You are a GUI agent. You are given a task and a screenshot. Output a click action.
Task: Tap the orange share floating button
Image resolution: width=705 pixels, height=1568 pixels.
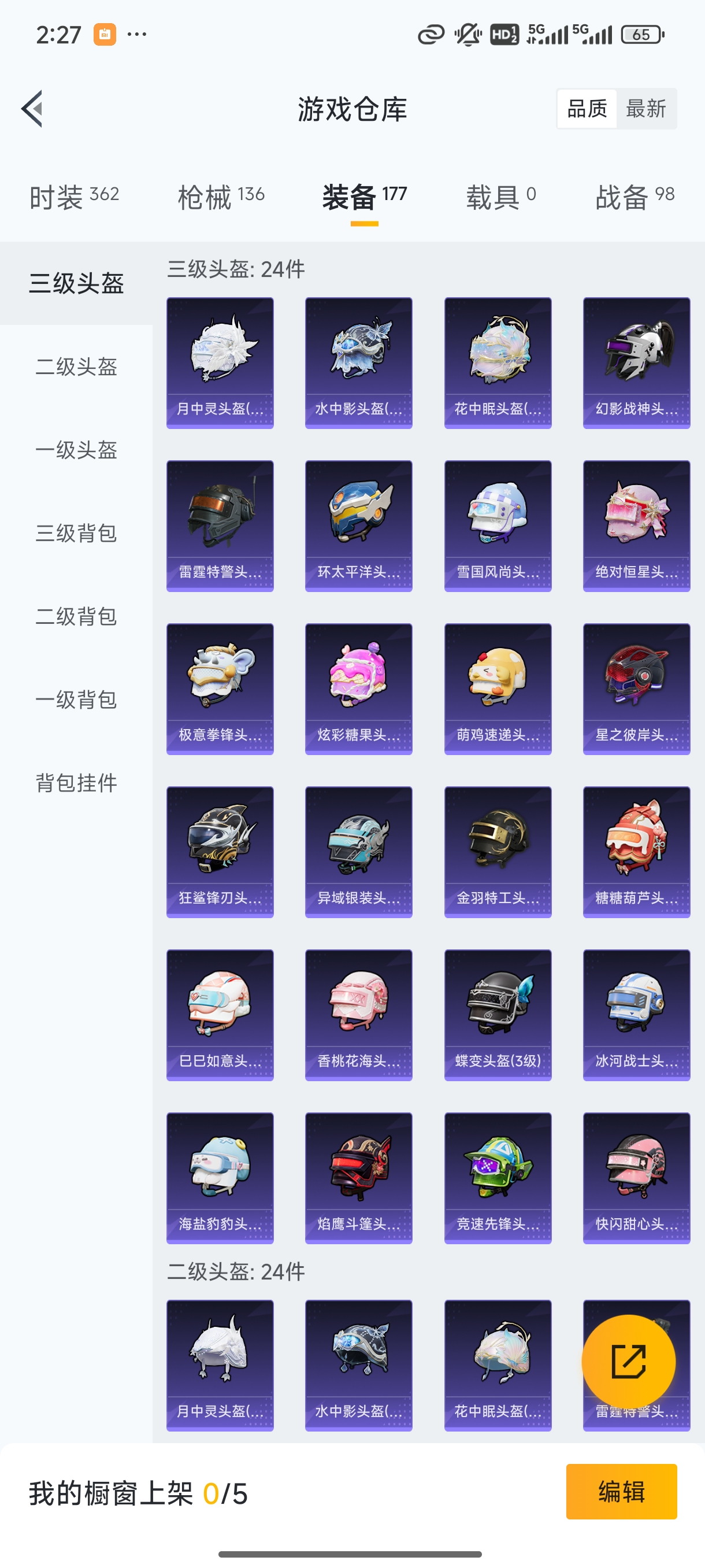click(x=628, y=1362)
